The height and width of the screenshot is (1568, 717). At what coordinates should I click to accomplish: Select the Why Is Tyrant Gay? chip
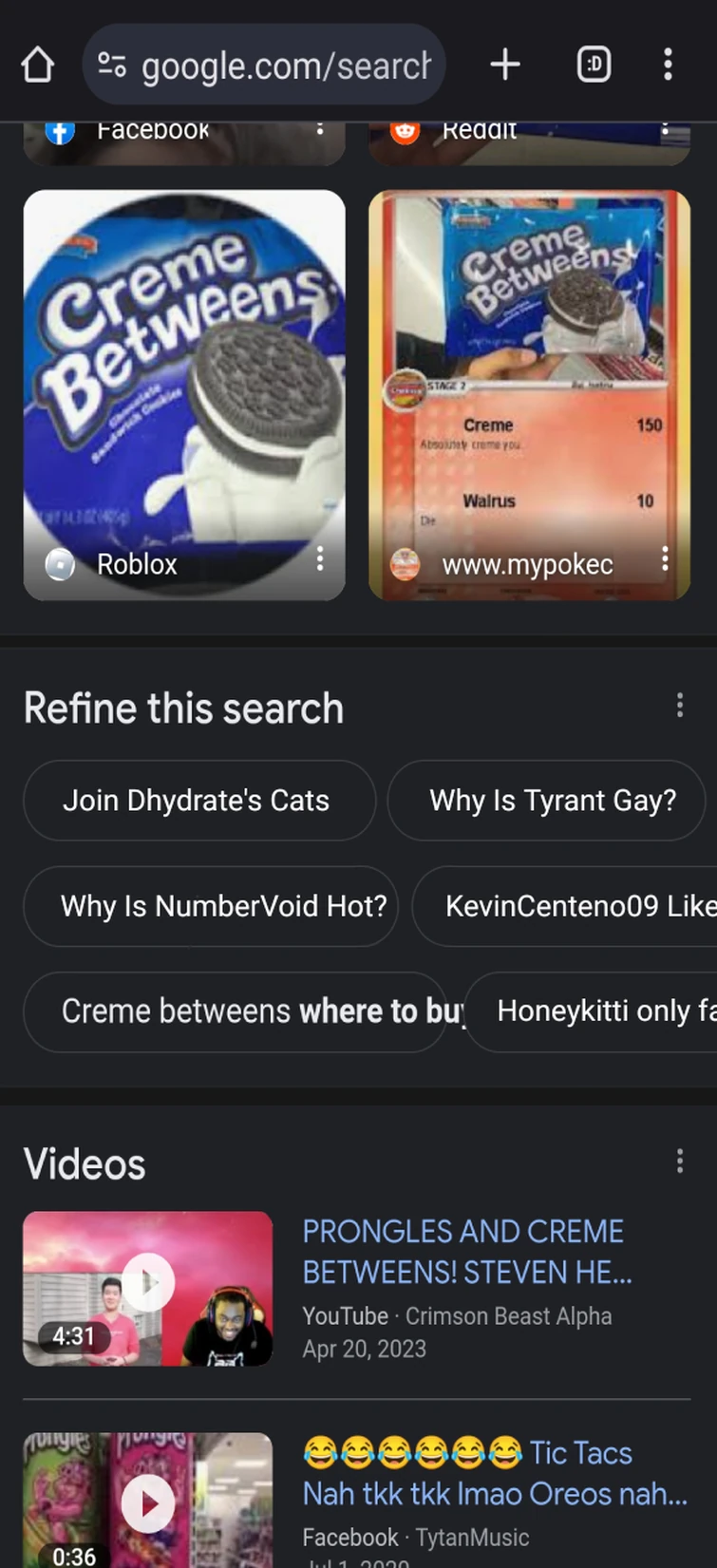tap(552, 801)
